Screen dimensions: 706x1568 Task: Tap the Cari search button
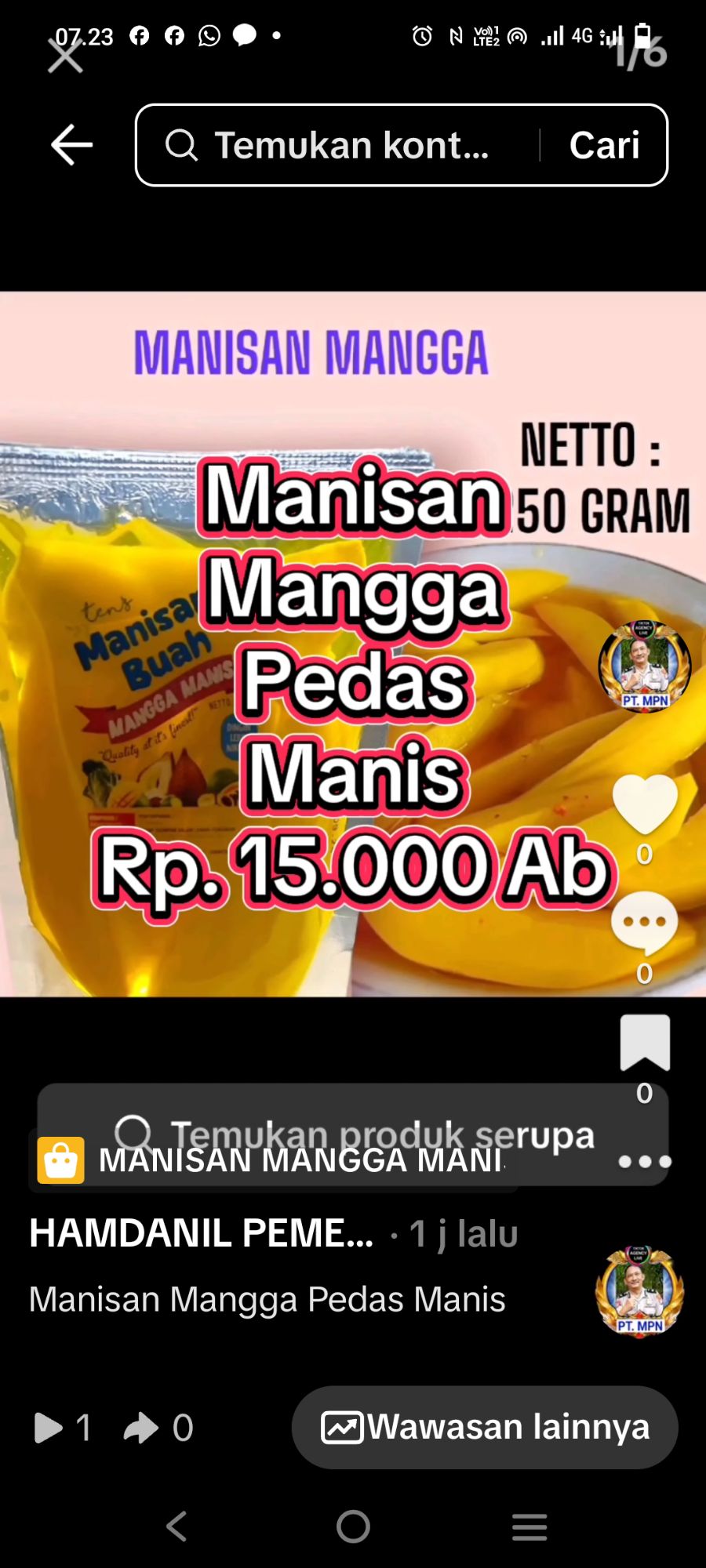click(604, 145)
